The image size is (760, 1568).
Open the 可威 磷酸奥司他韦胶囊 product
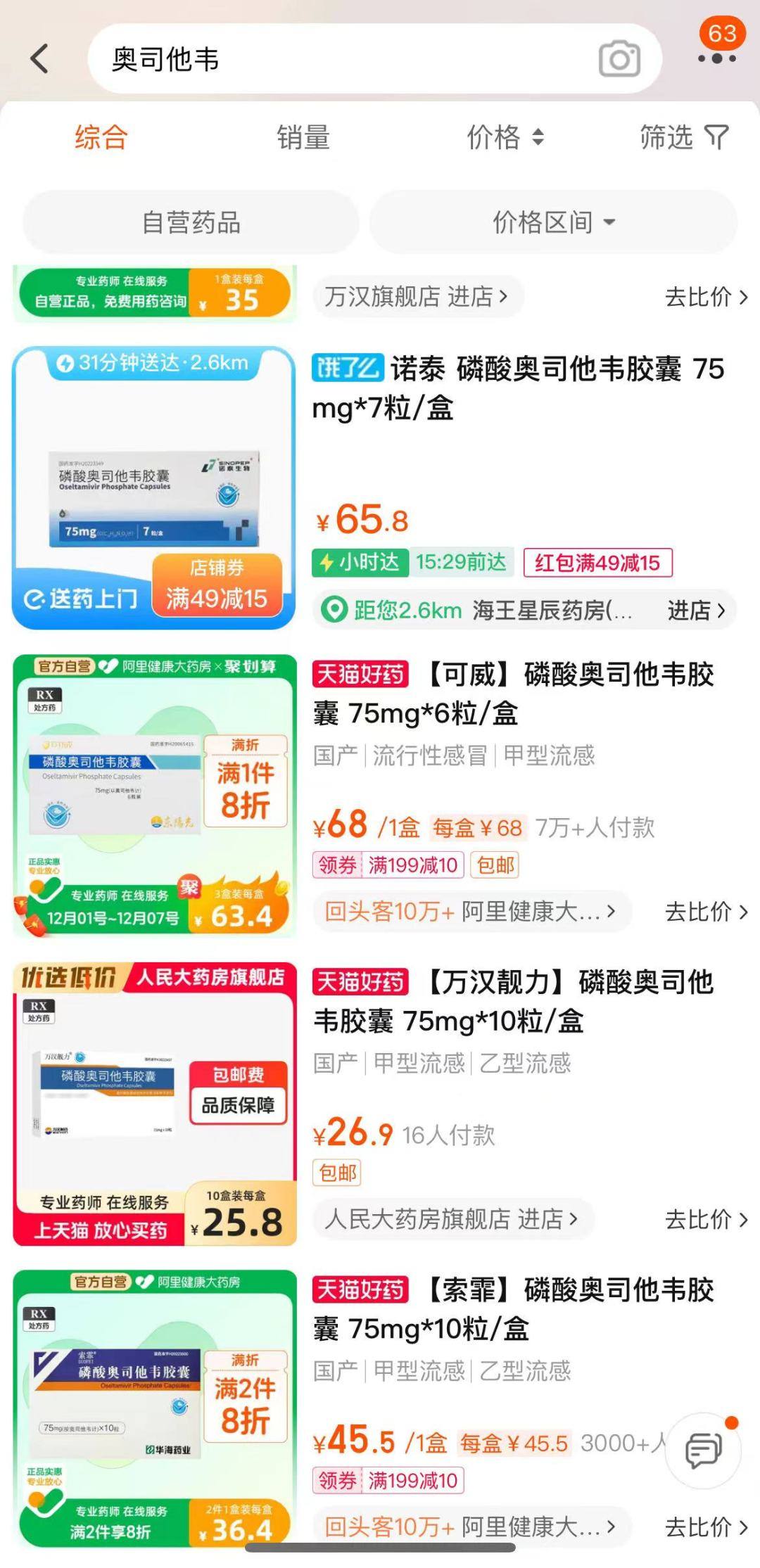(514, 694)
